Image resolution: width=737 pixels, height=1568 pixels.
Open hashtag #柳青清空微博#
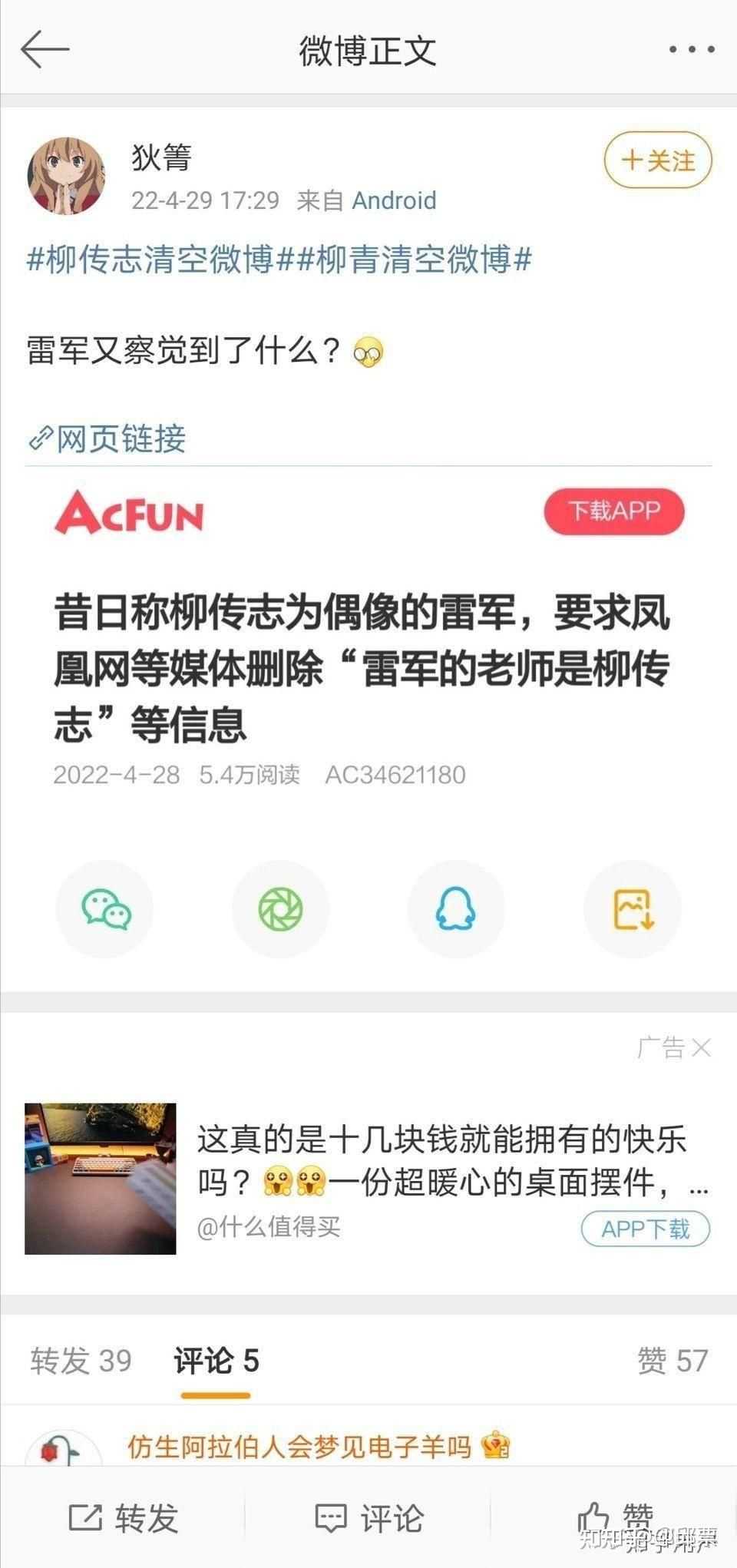click(404, 260)
